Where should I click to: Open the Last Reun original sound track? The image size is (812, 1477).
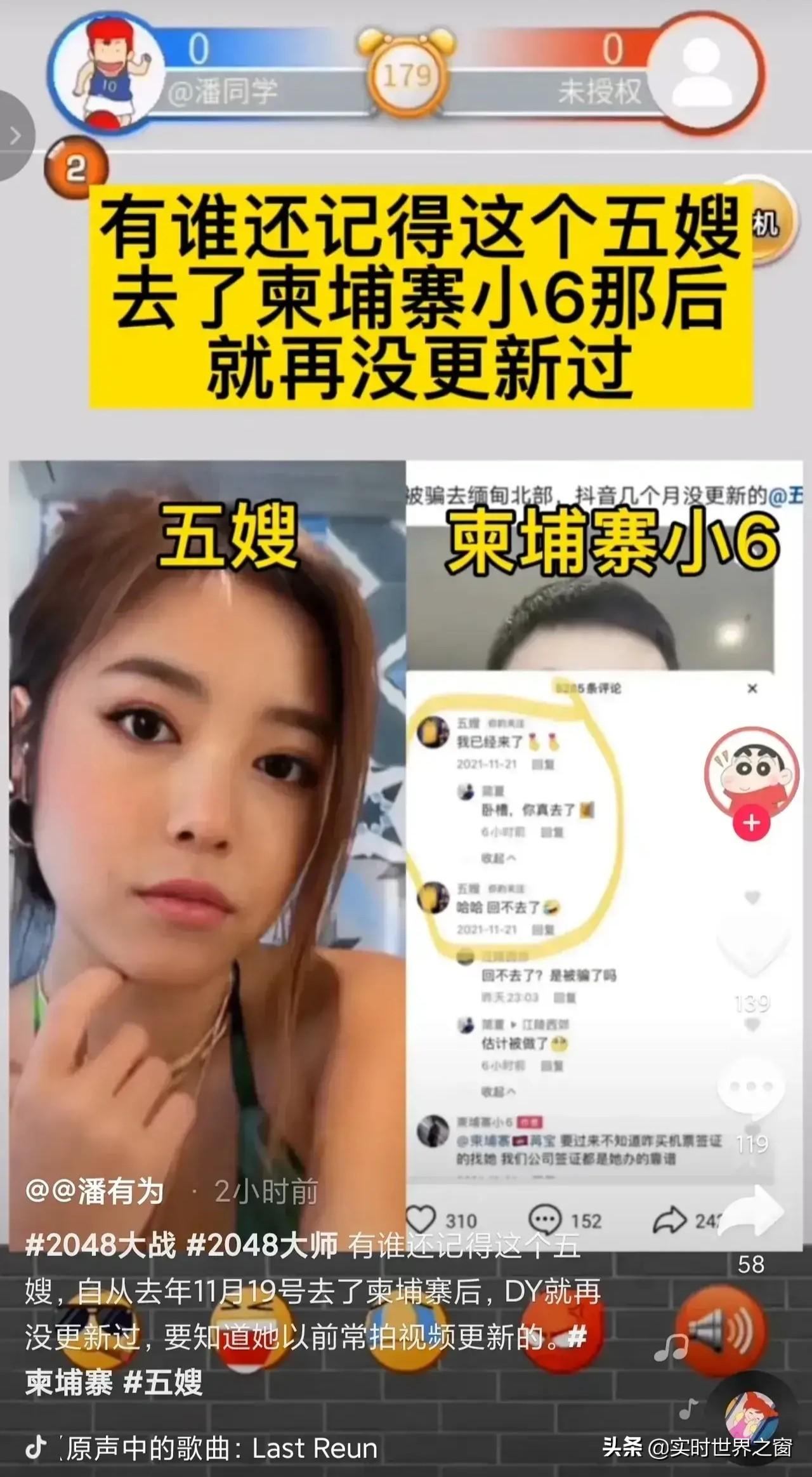pos(221,1448)
